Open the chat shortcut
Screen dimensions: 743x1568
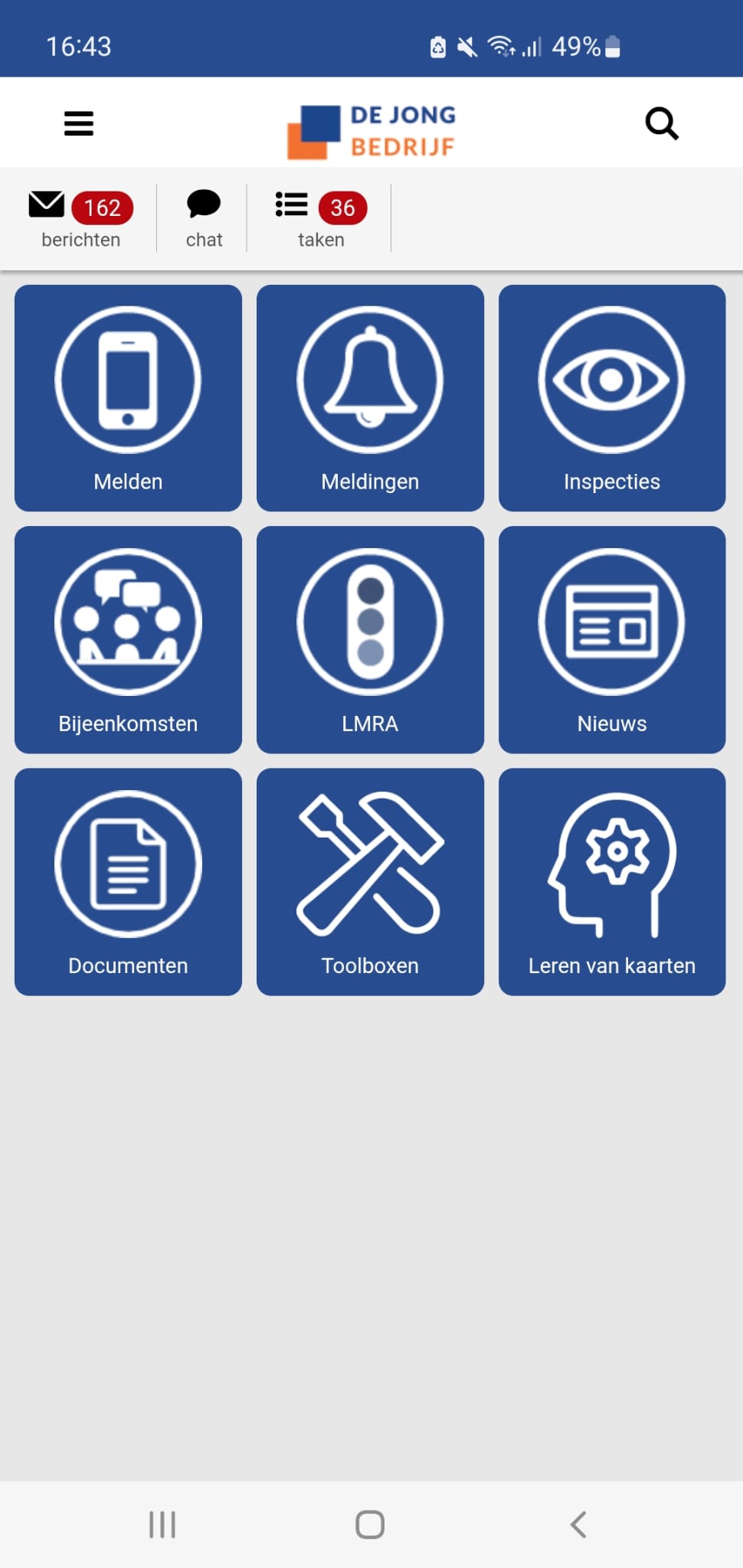point(204,219)
